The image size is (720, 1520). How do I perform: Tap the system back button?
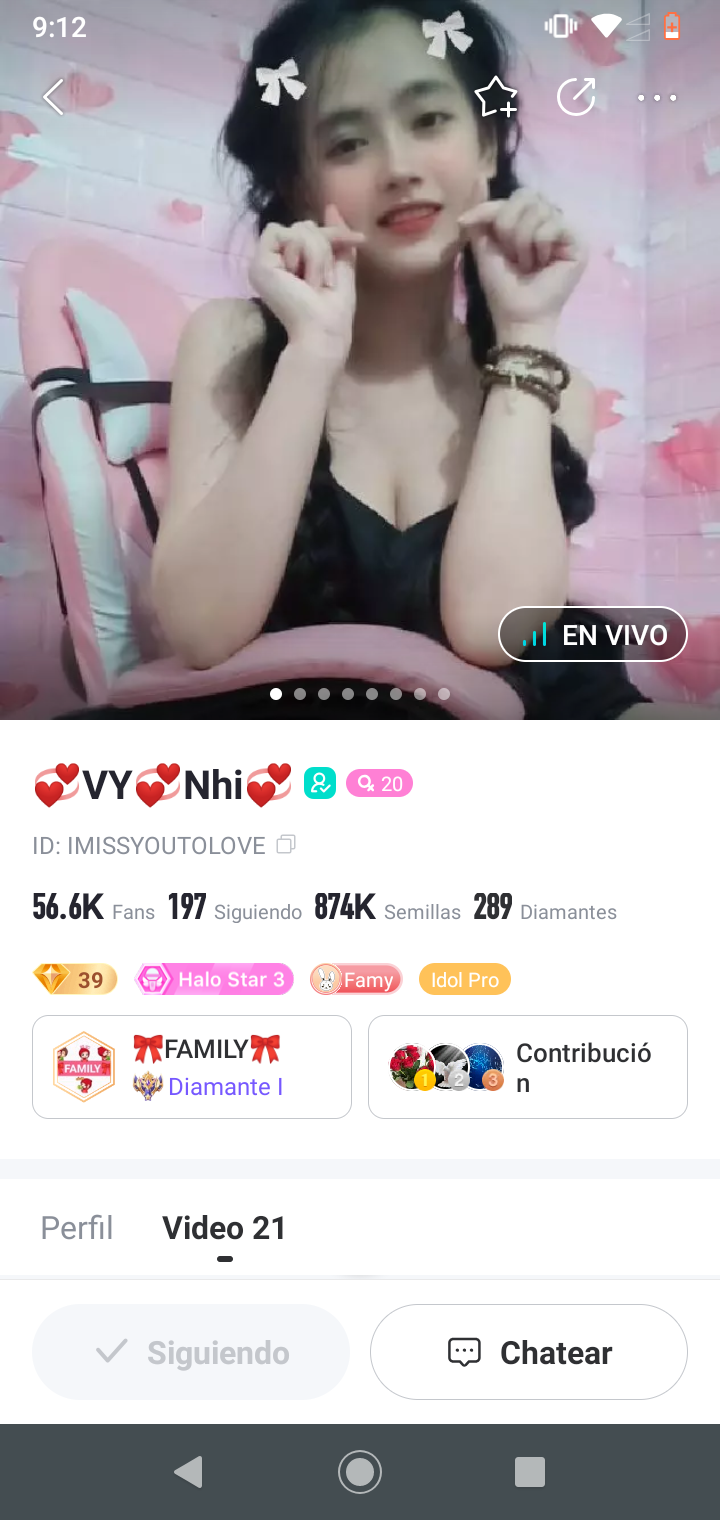pos(188,1471)
